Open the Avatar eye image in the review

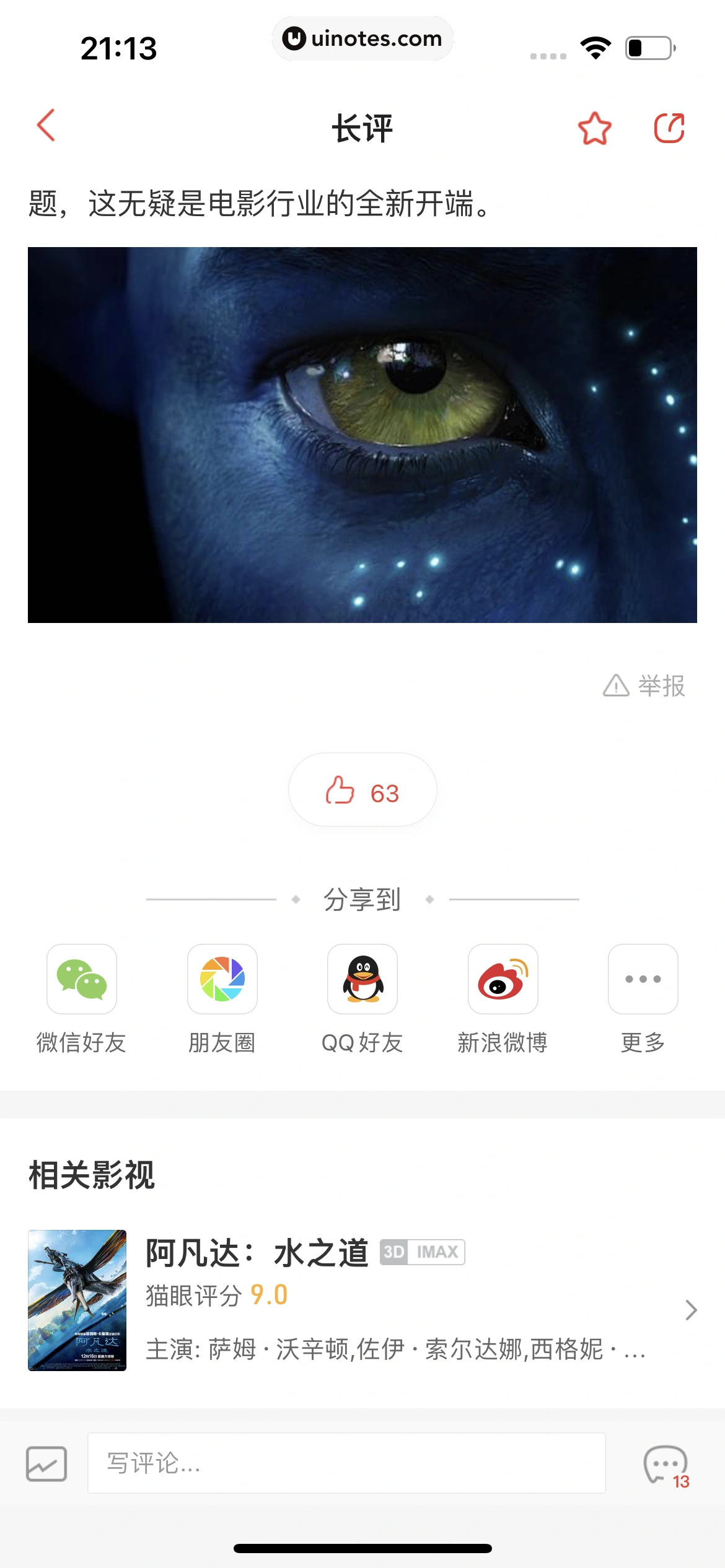(362, 435)
